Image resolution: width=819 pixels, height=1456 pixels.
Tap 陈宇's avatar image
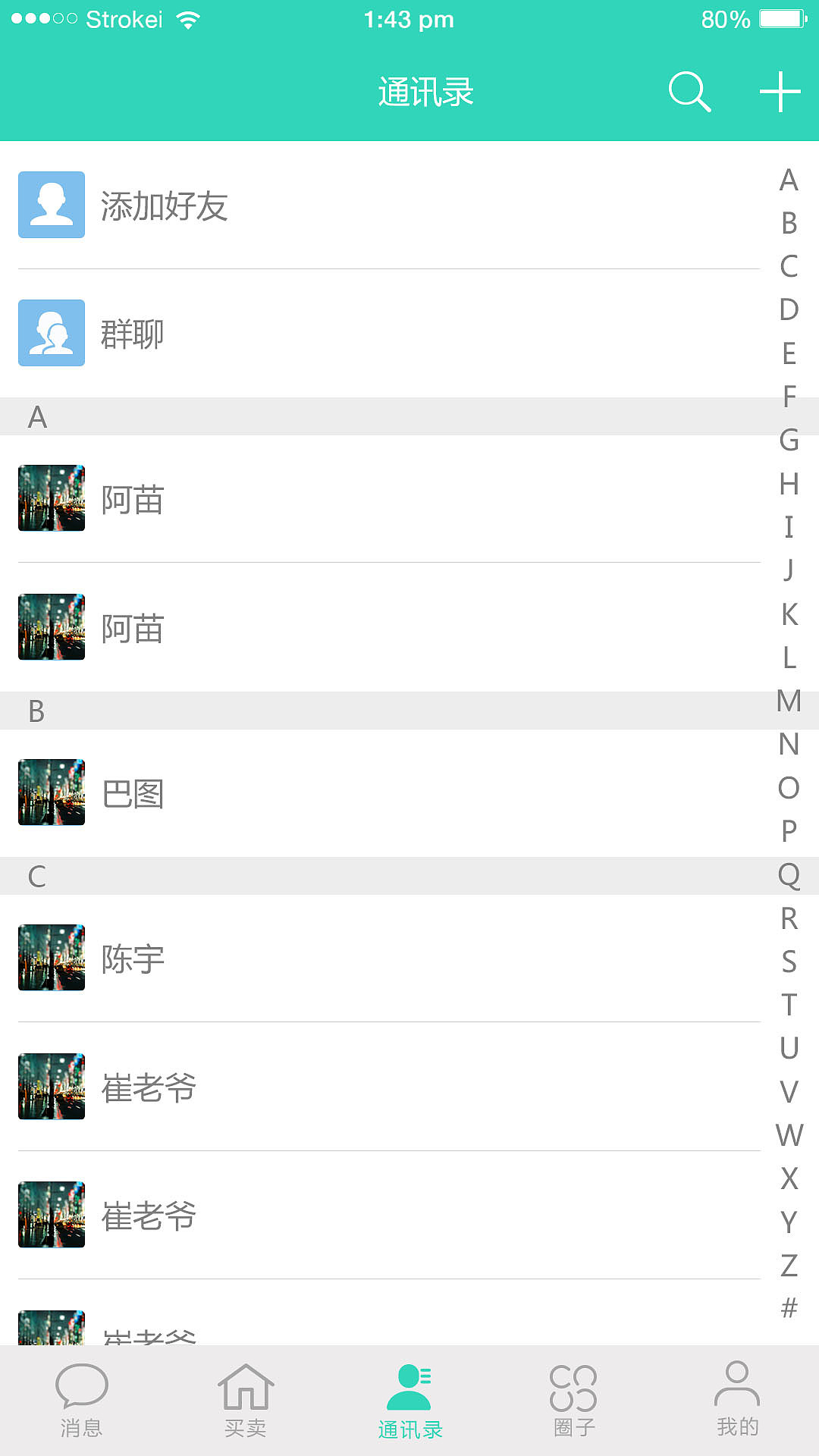tap(51, 957)
